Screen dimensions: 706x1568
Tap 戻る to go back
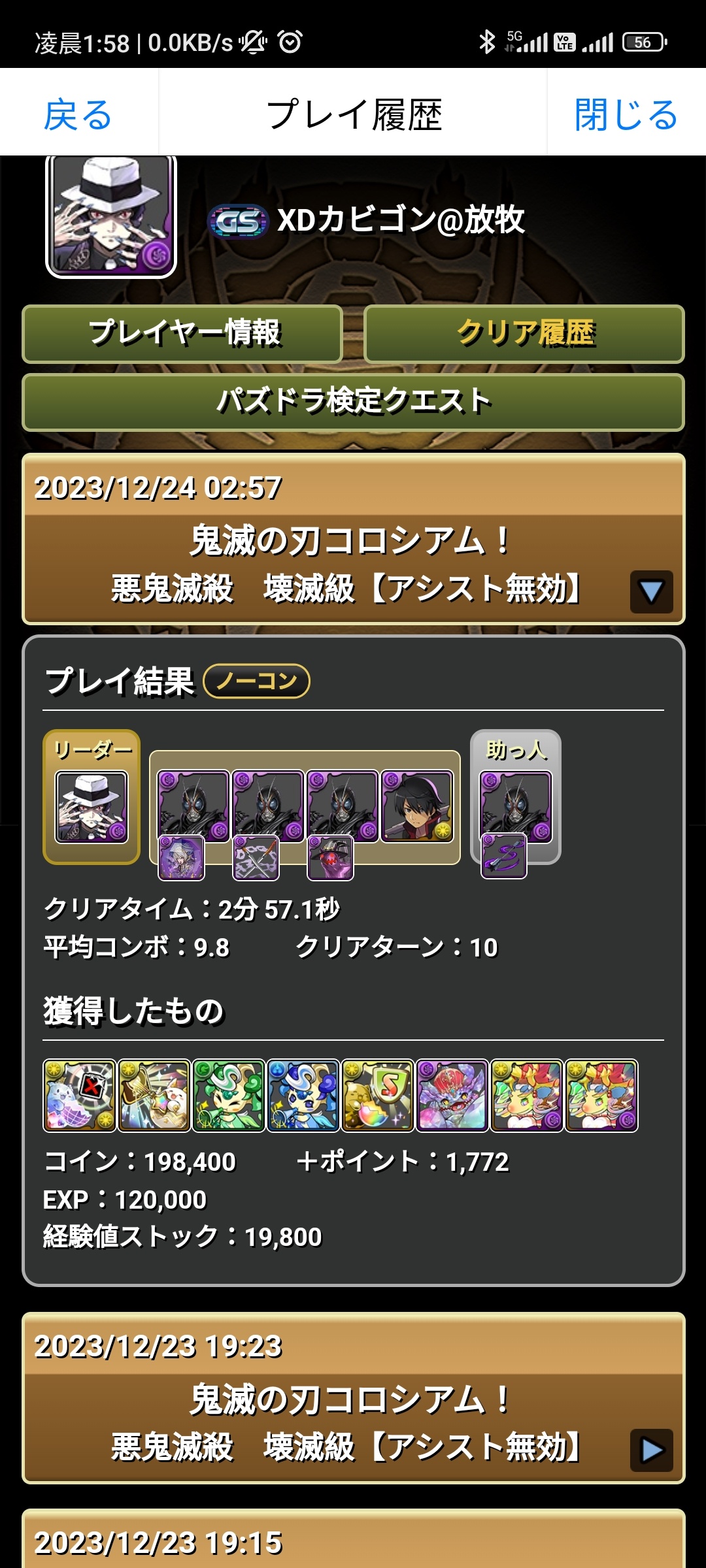pyautogui.click(x=78, y=114)
